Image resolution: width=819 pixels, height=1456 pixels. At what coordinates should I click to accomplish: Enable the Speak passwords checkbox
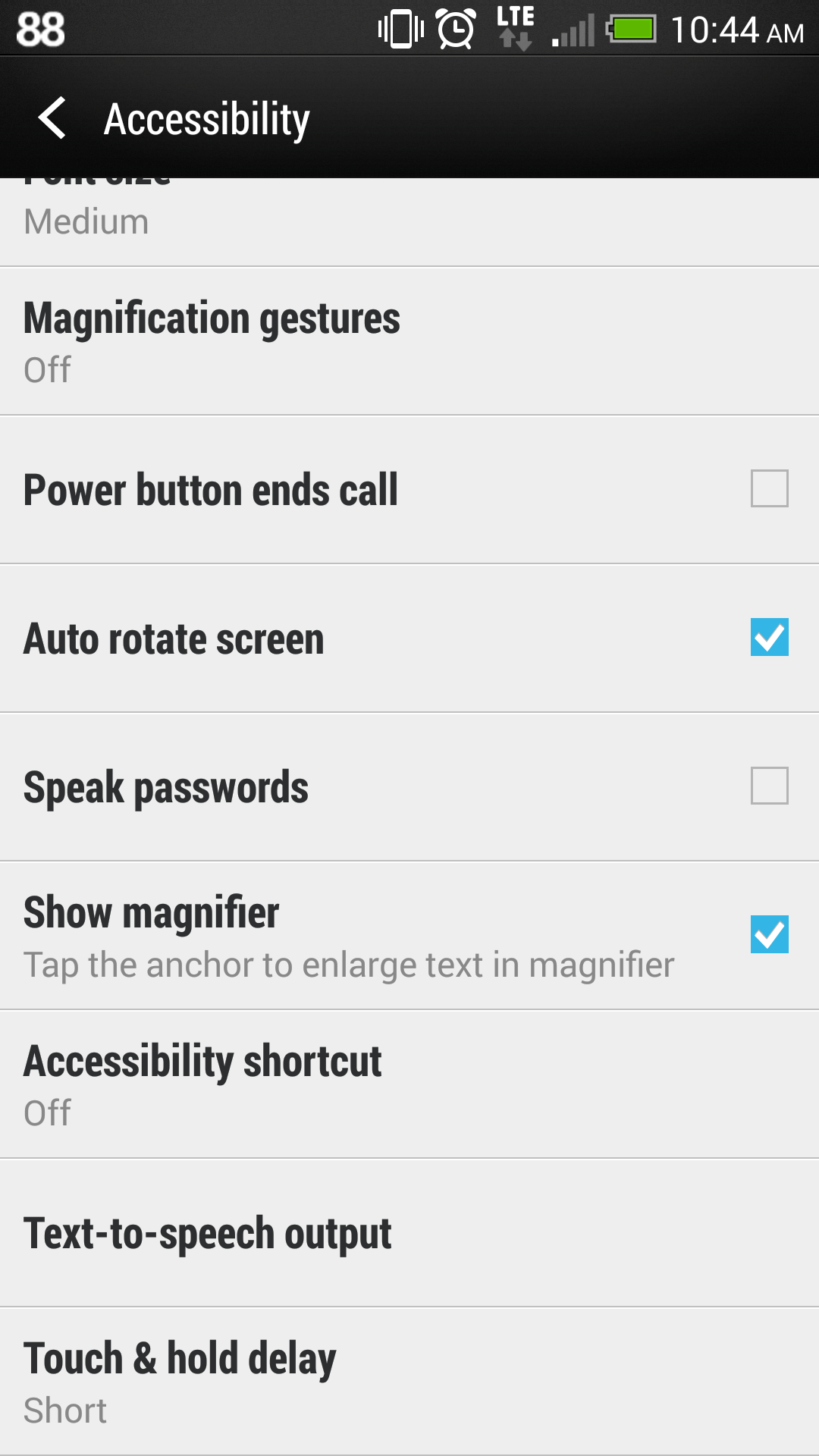[769, 786]
